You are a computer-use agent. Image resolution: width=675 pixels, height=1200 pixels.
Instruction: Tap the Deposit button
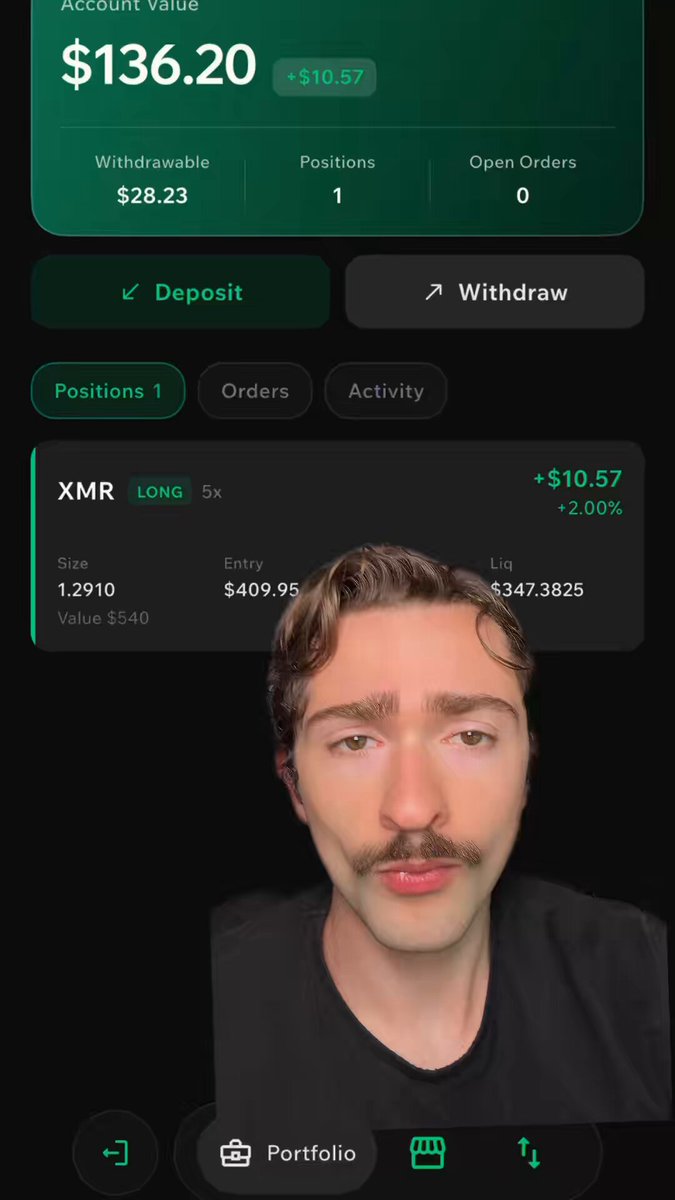[180, 292]
